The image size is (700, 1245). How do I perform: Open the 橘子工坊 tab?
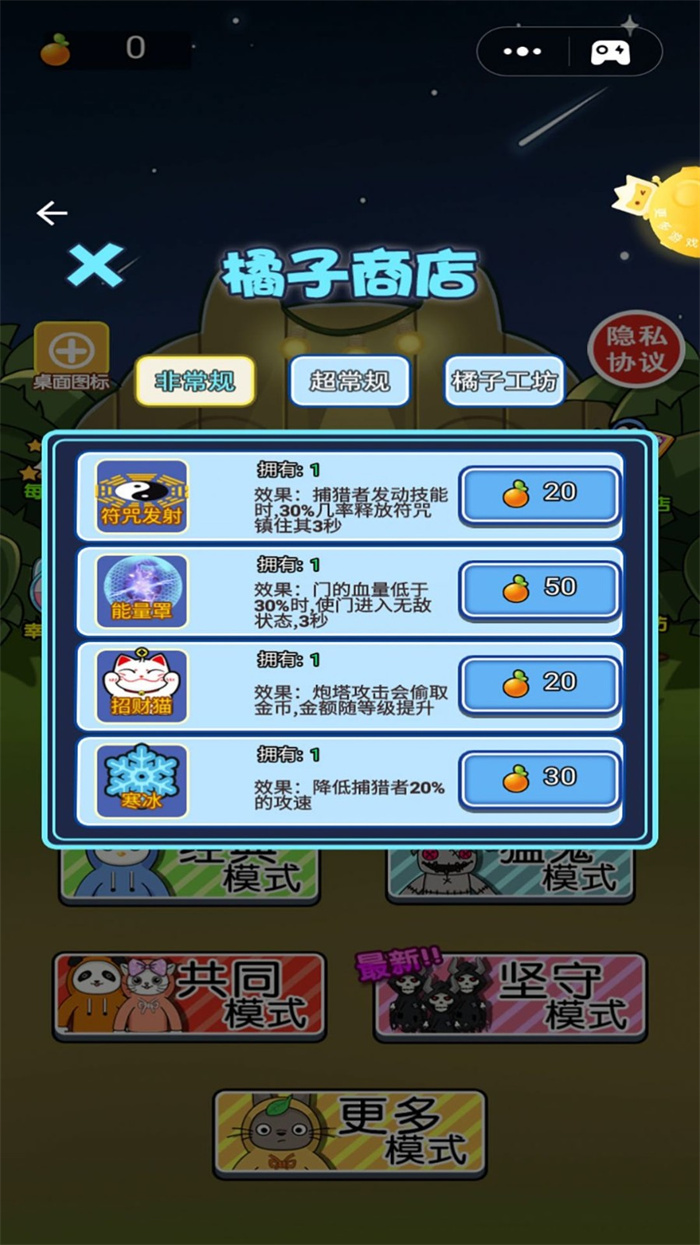pyautogui.click(x=504, y=381)
